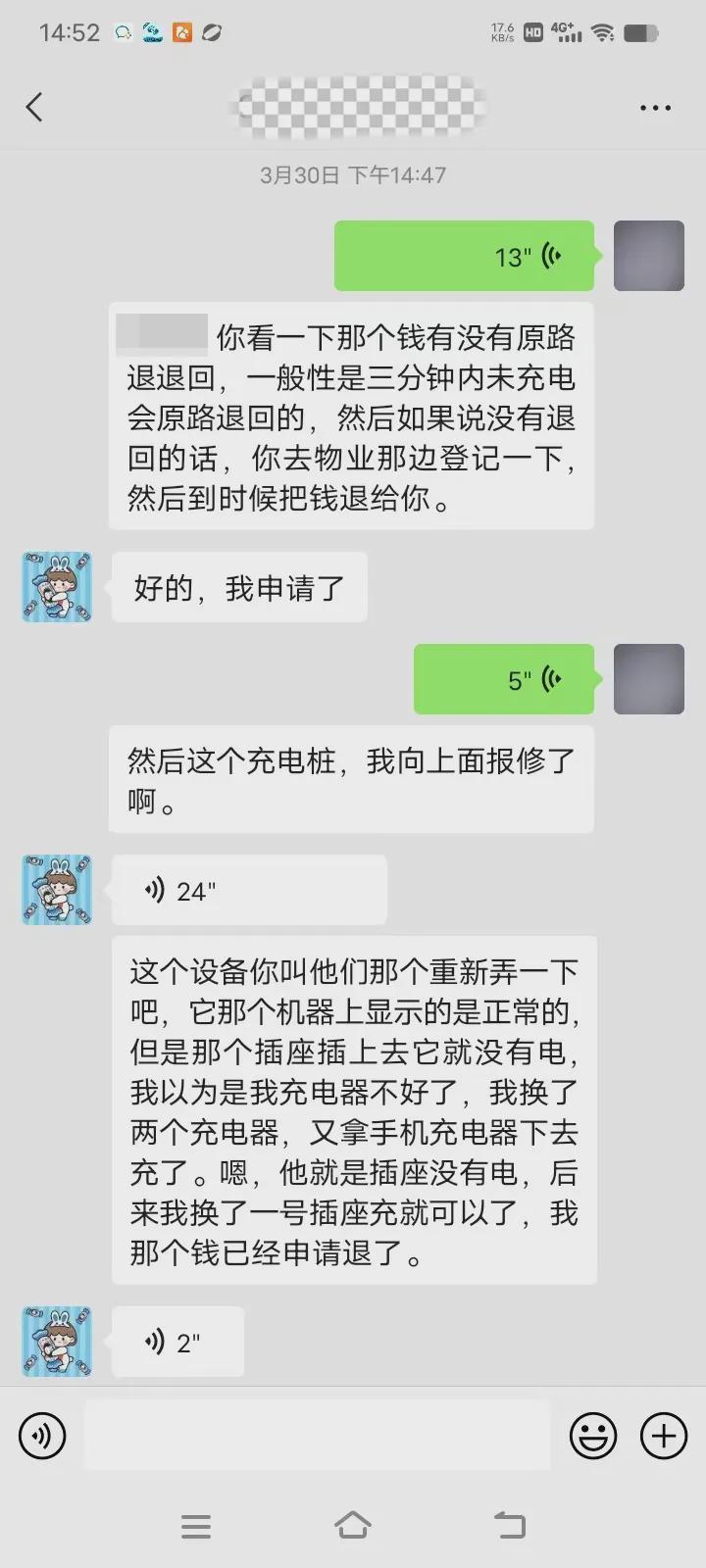Viewport: 706px width, 1568px height.
Task: Open the emoji picker
Action: point(593,1436)
